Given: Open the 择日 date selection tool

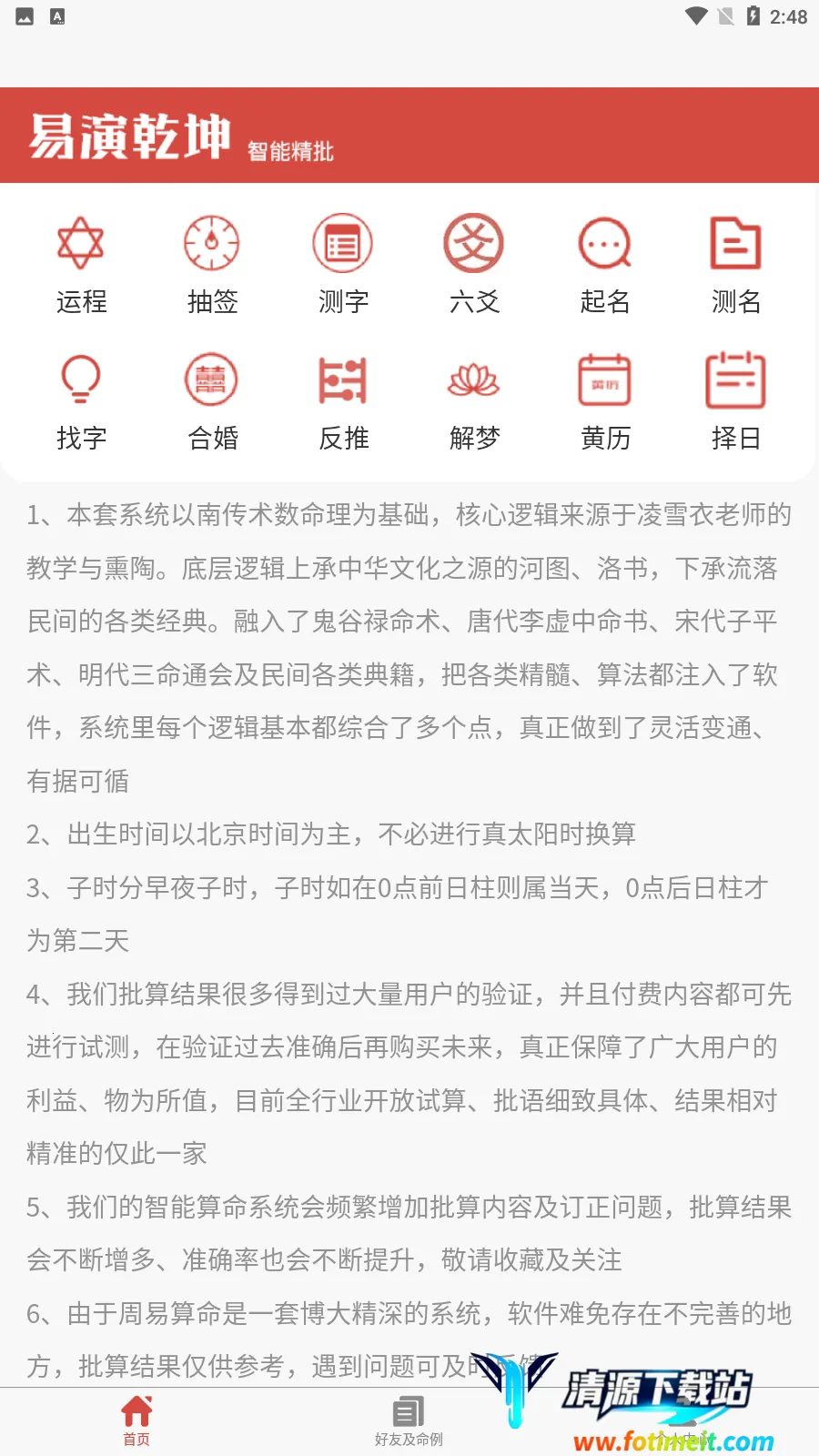Looking at the screenshot, I should 735,400.
